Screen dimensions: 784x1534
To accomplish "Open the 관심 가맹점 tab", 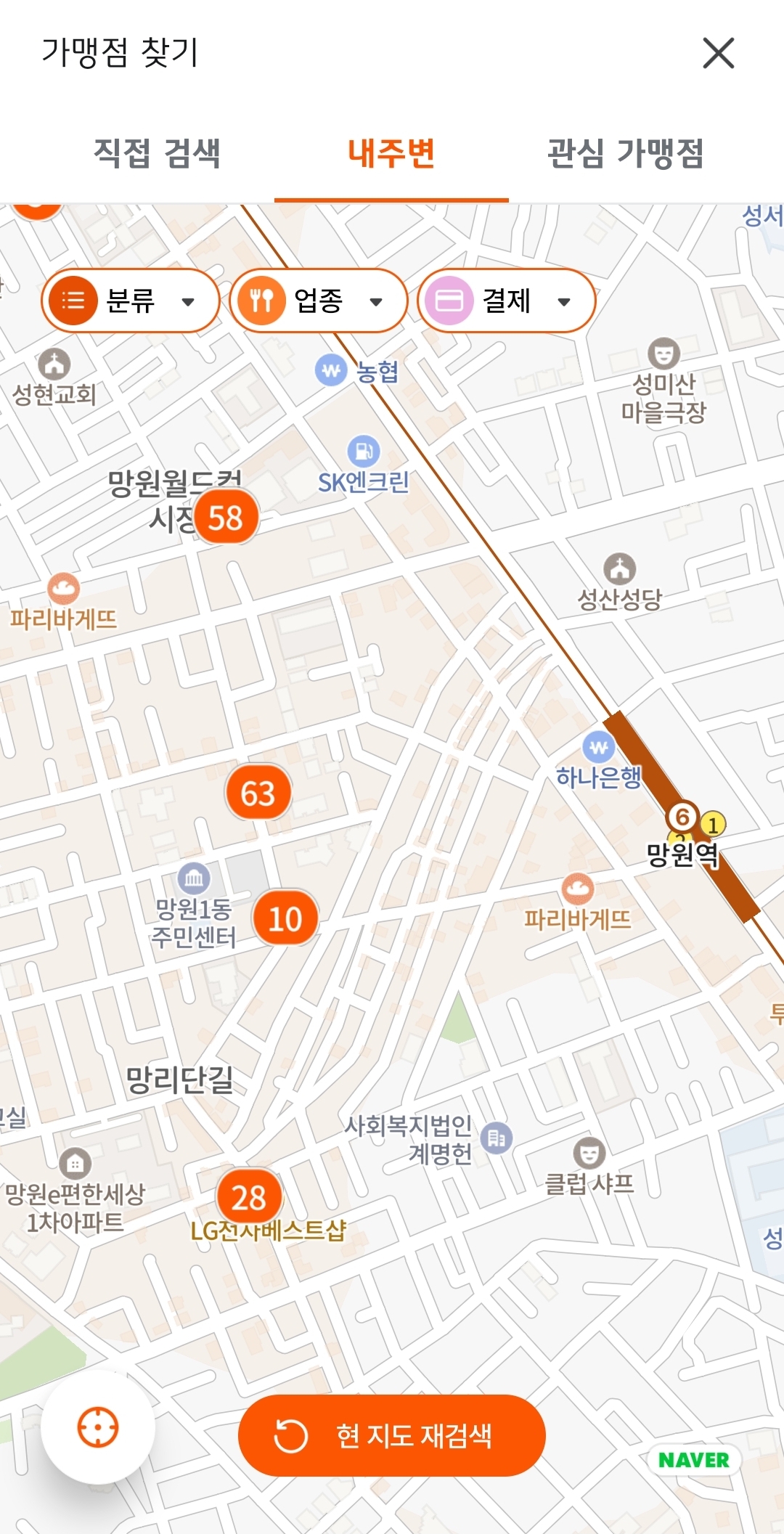I will click(627, 151).
